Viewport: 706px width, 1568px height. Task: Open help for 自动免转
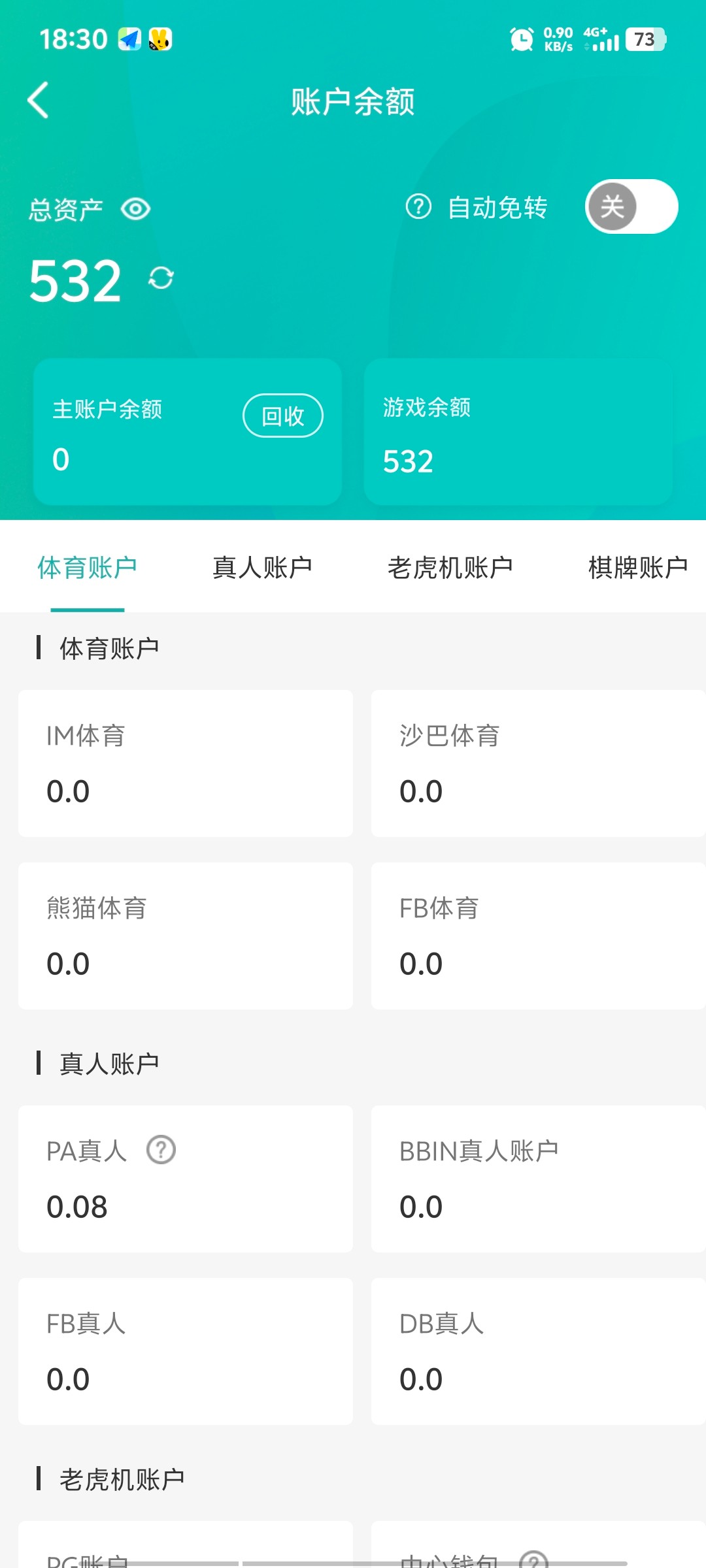pos(418,206)
